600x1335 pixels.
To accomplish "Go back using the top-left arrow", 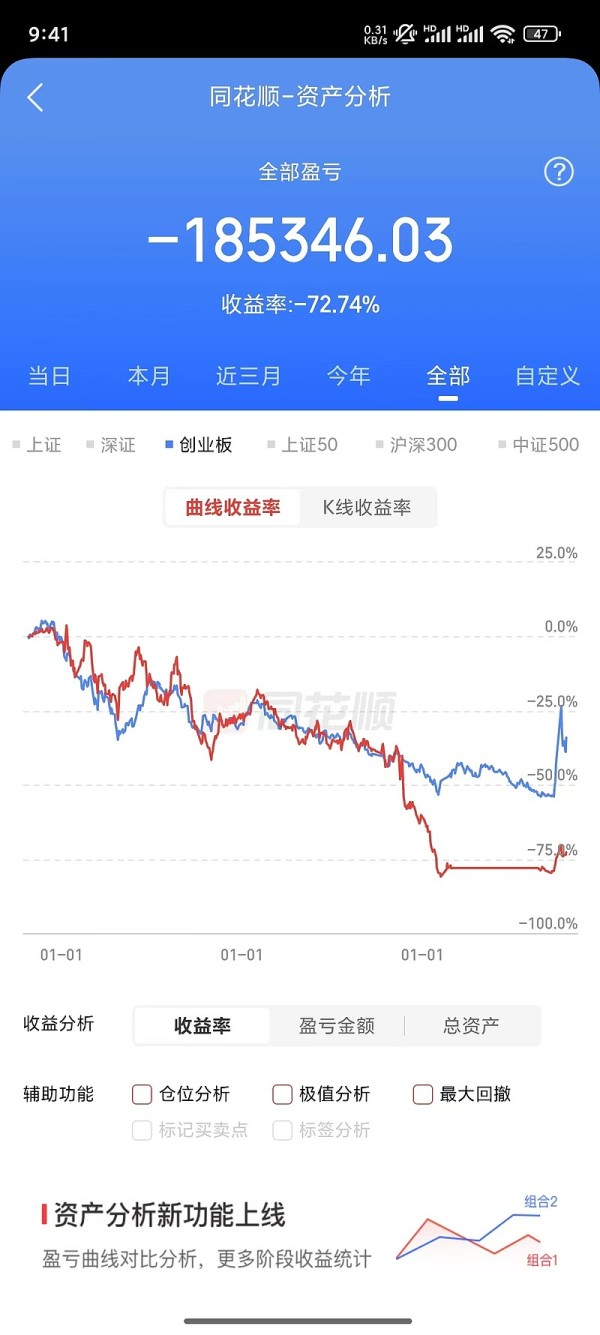I will pos(35,97).
